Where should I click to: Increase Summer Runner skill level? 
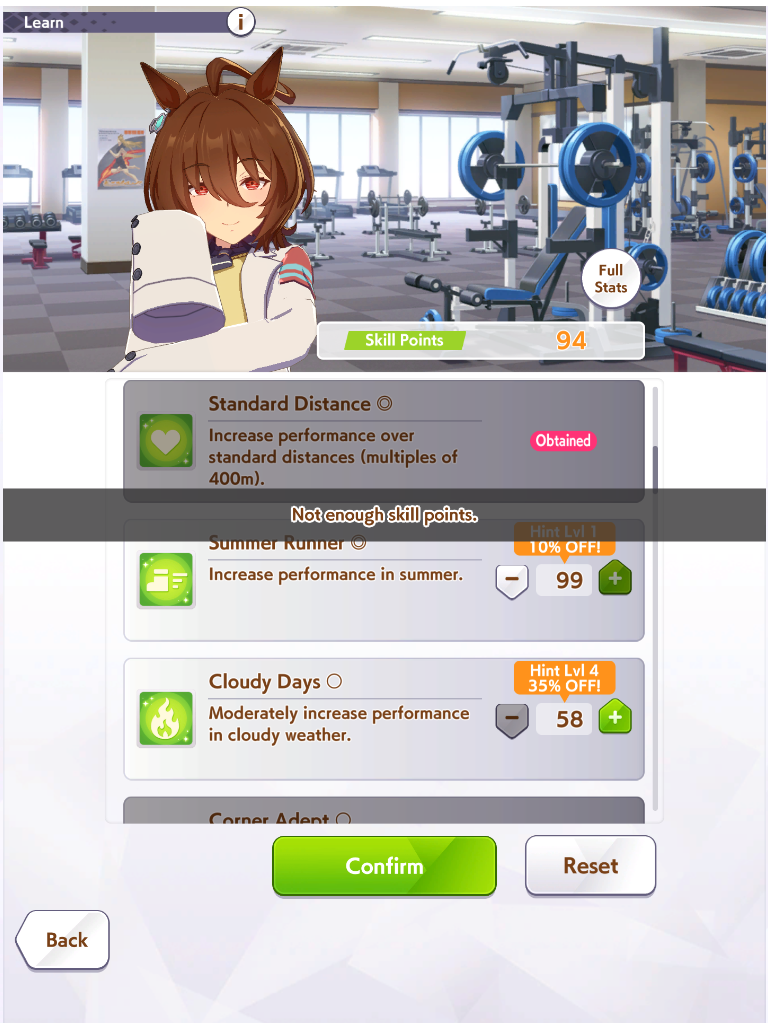click(x=615, y=578)
